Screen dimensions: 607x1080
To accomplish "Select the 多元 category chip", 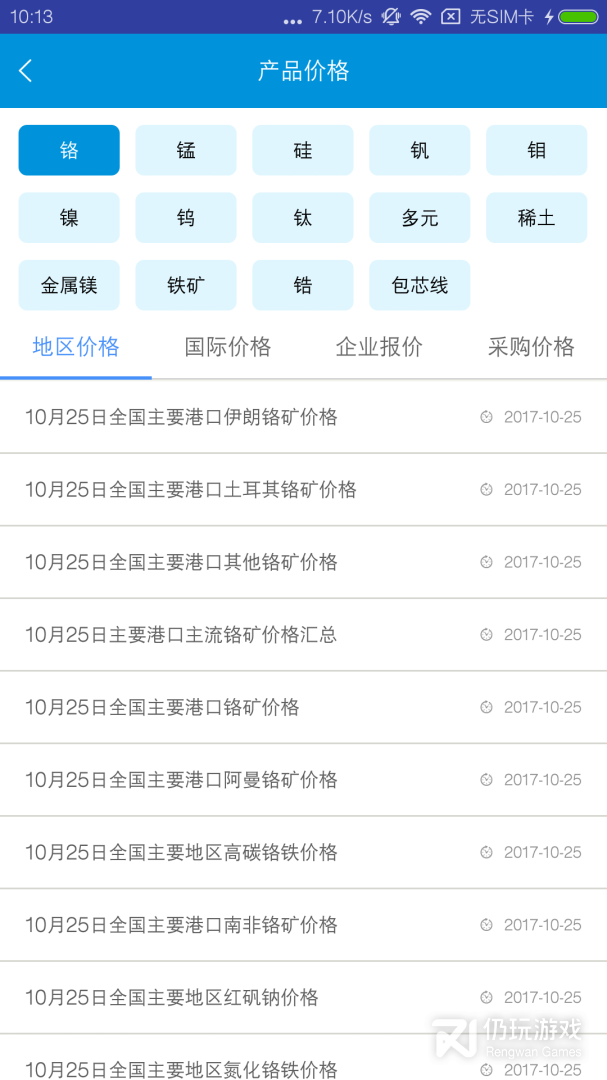I will 420,218.
